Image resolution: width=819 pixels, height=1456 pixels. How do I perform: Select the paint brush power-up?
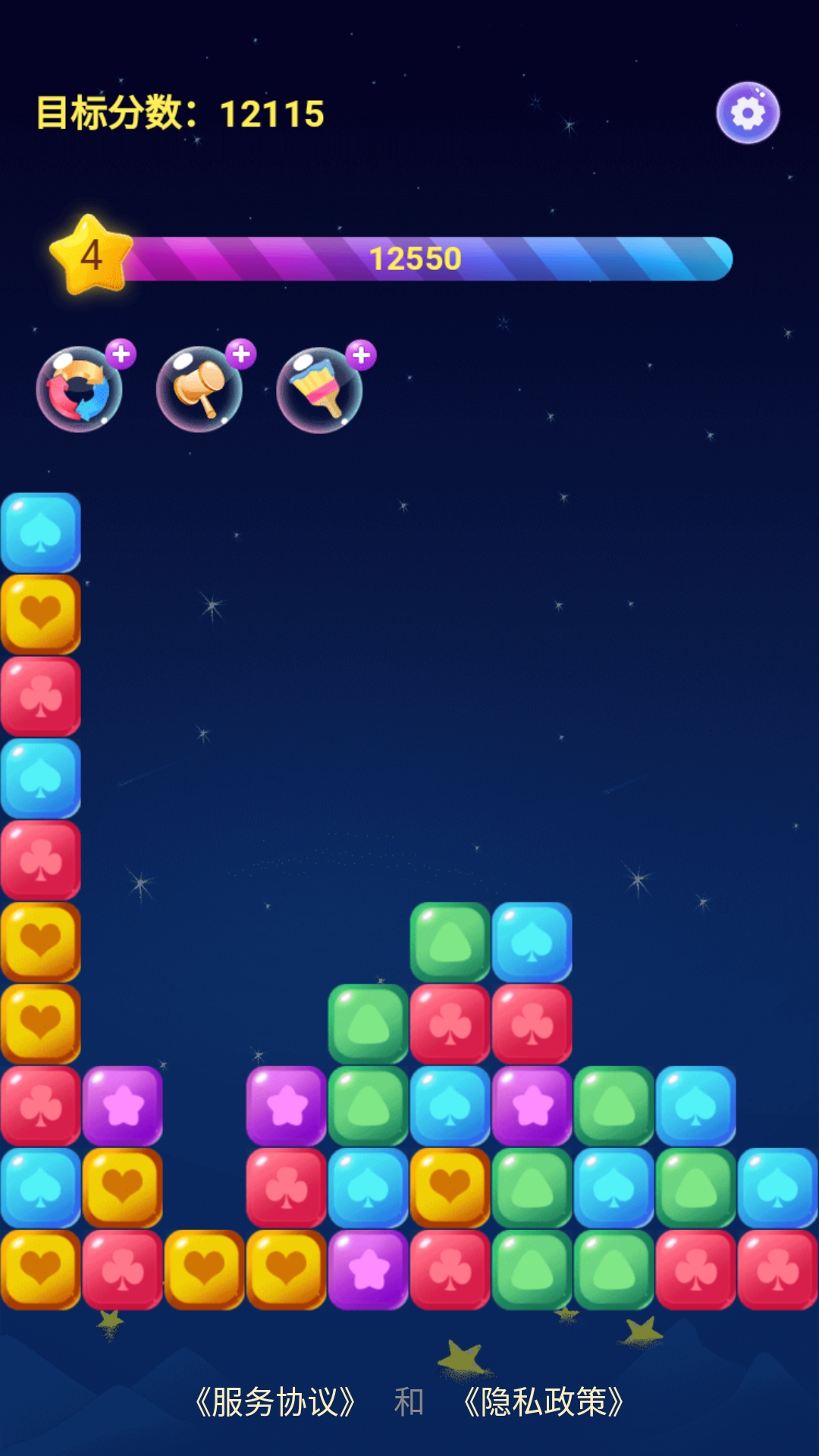point(319,390)
